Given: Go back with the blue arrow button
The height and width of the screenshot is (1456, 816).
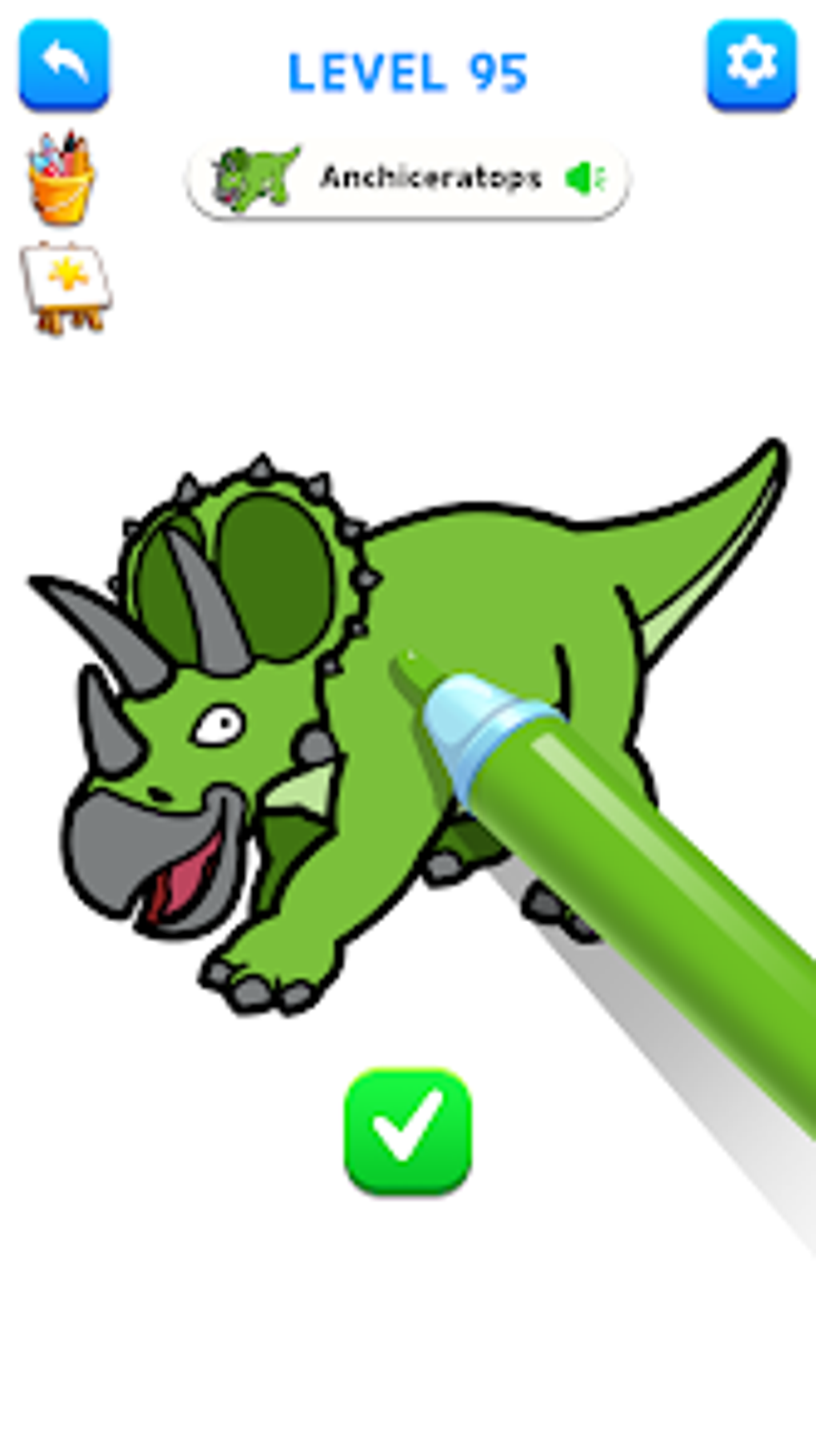Looking at the screenshot, I should tap(64, 65).
